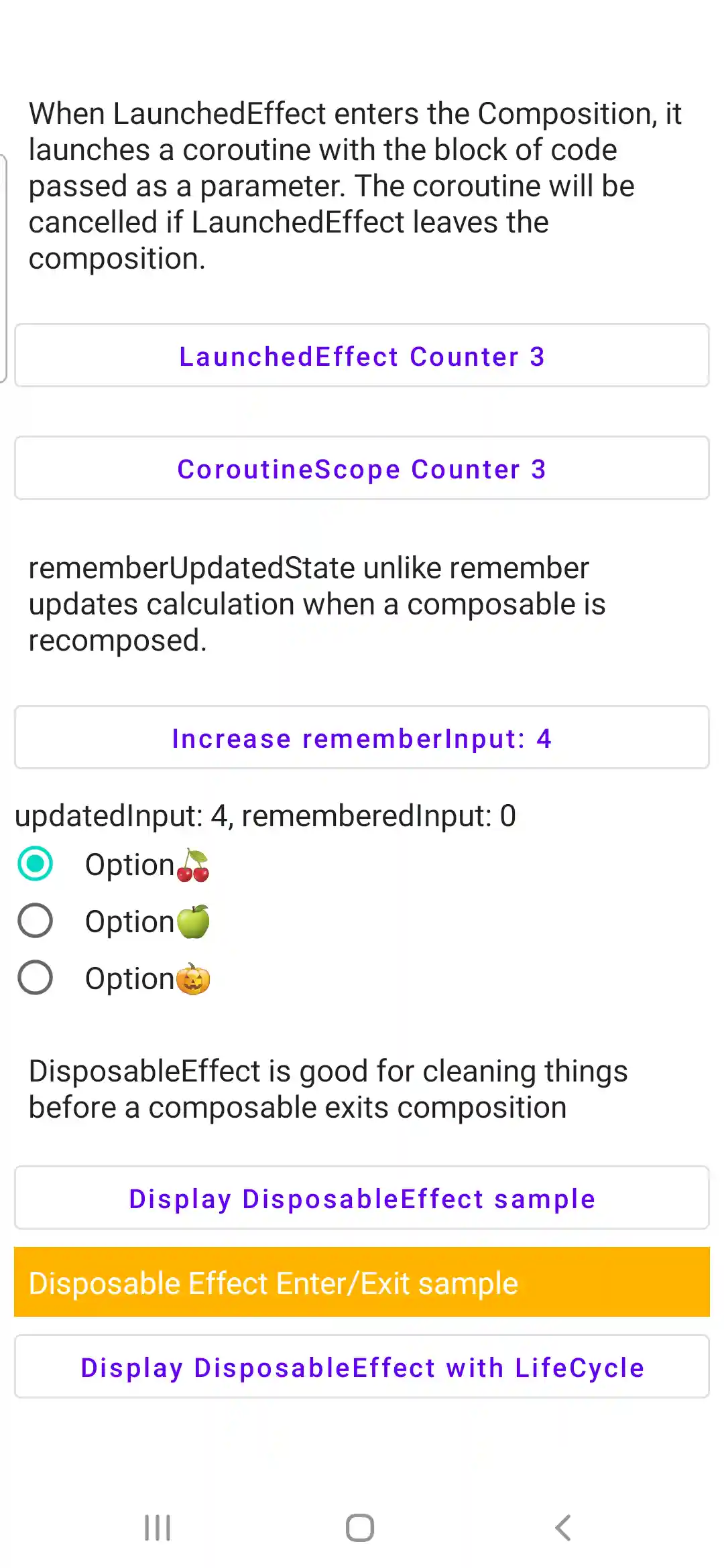Increase rememberInput value
Viewport: 724px width, 1568px height.
362,738
